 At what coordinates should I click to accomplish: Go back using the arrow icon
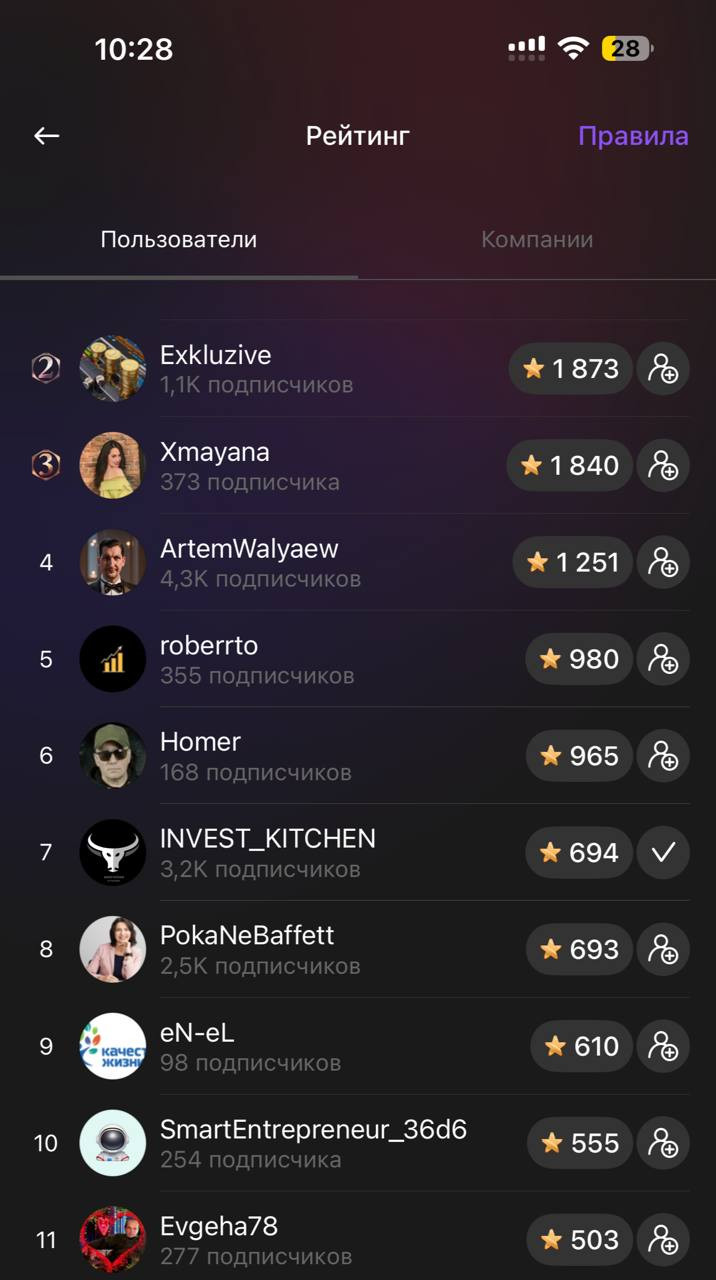click(x=47, y=136)
